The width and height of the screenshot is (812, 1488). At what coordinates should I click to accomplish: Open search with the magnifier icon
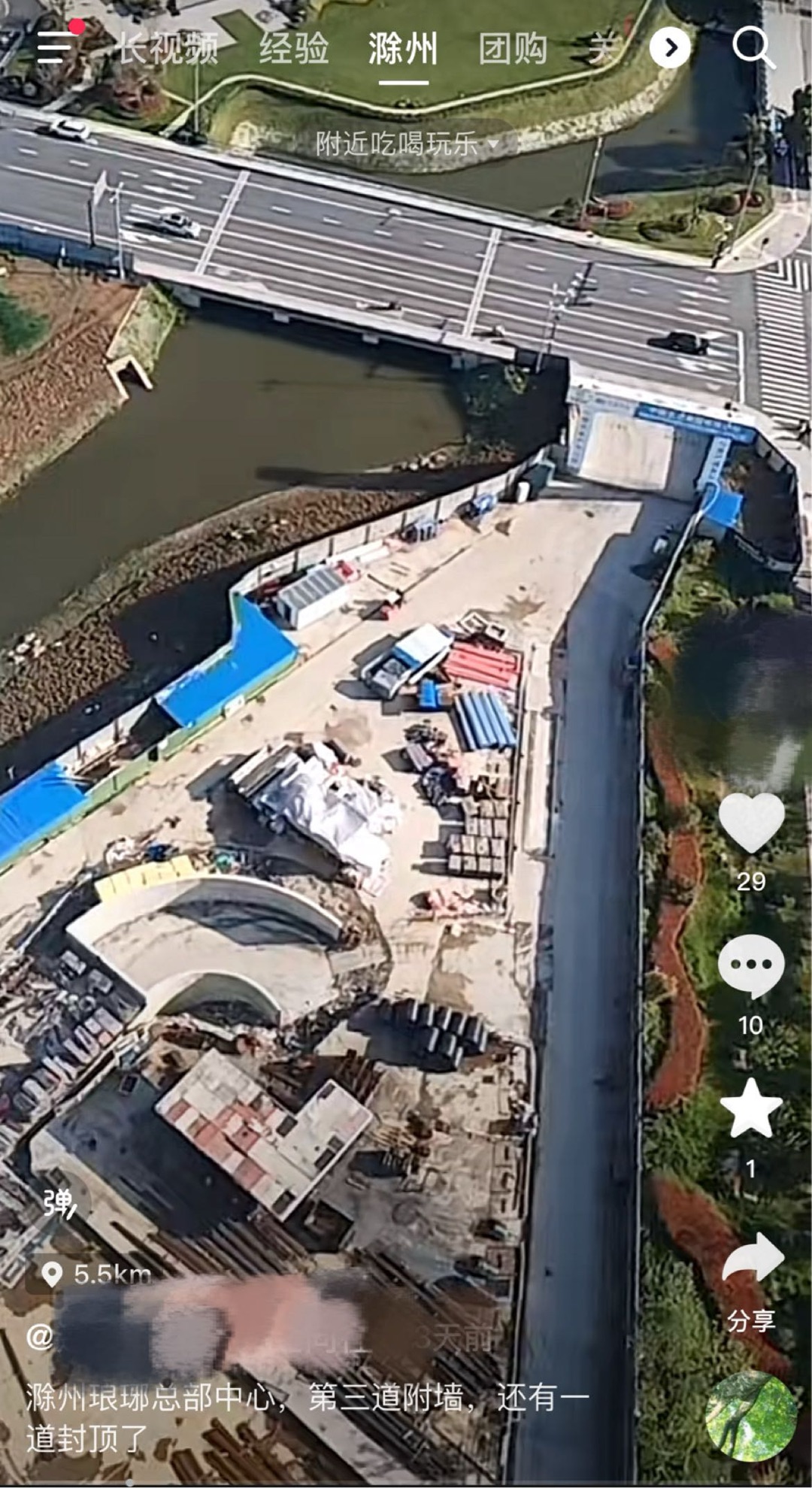pyautogui.click(x=753, y=48)
